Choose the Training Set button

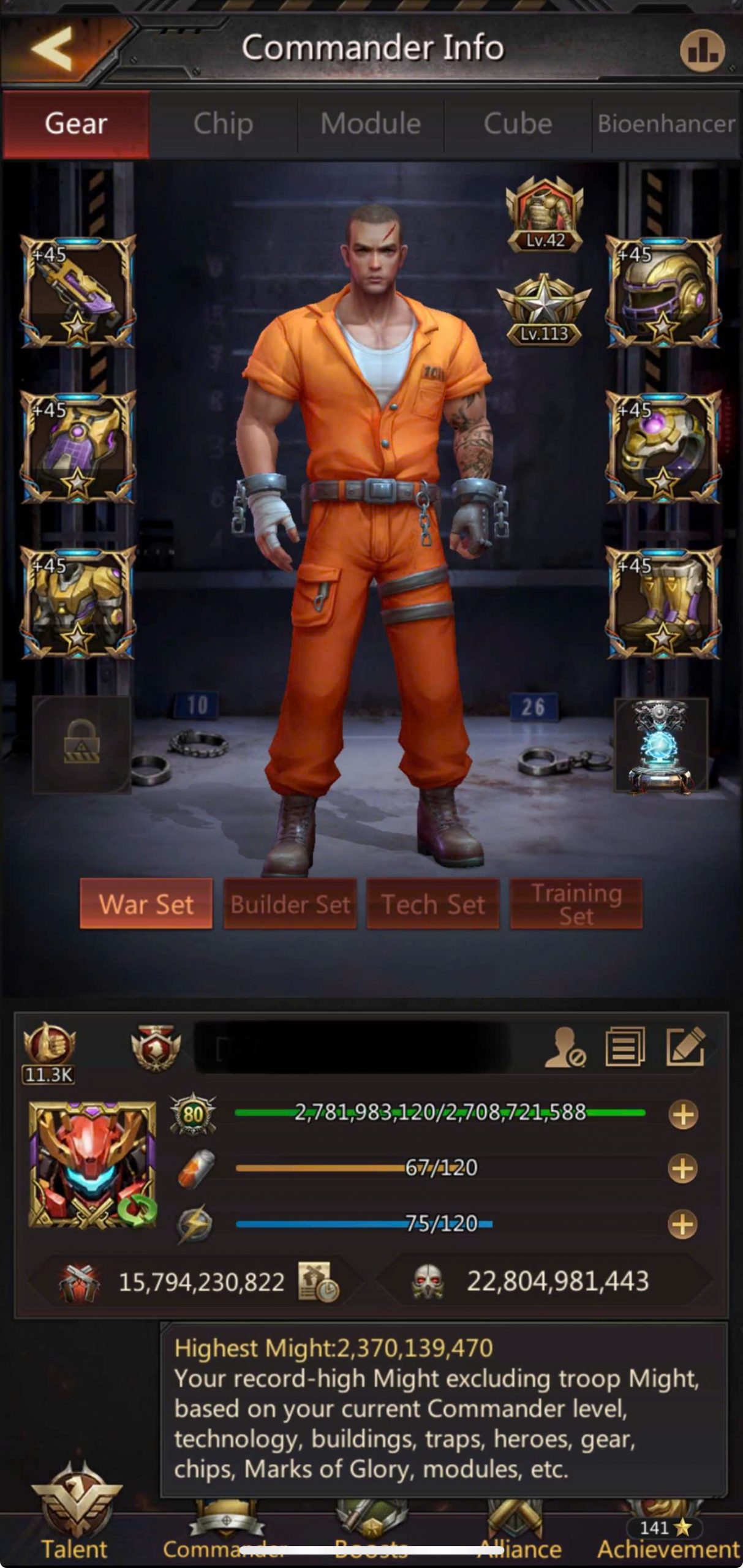click(576, 904)
